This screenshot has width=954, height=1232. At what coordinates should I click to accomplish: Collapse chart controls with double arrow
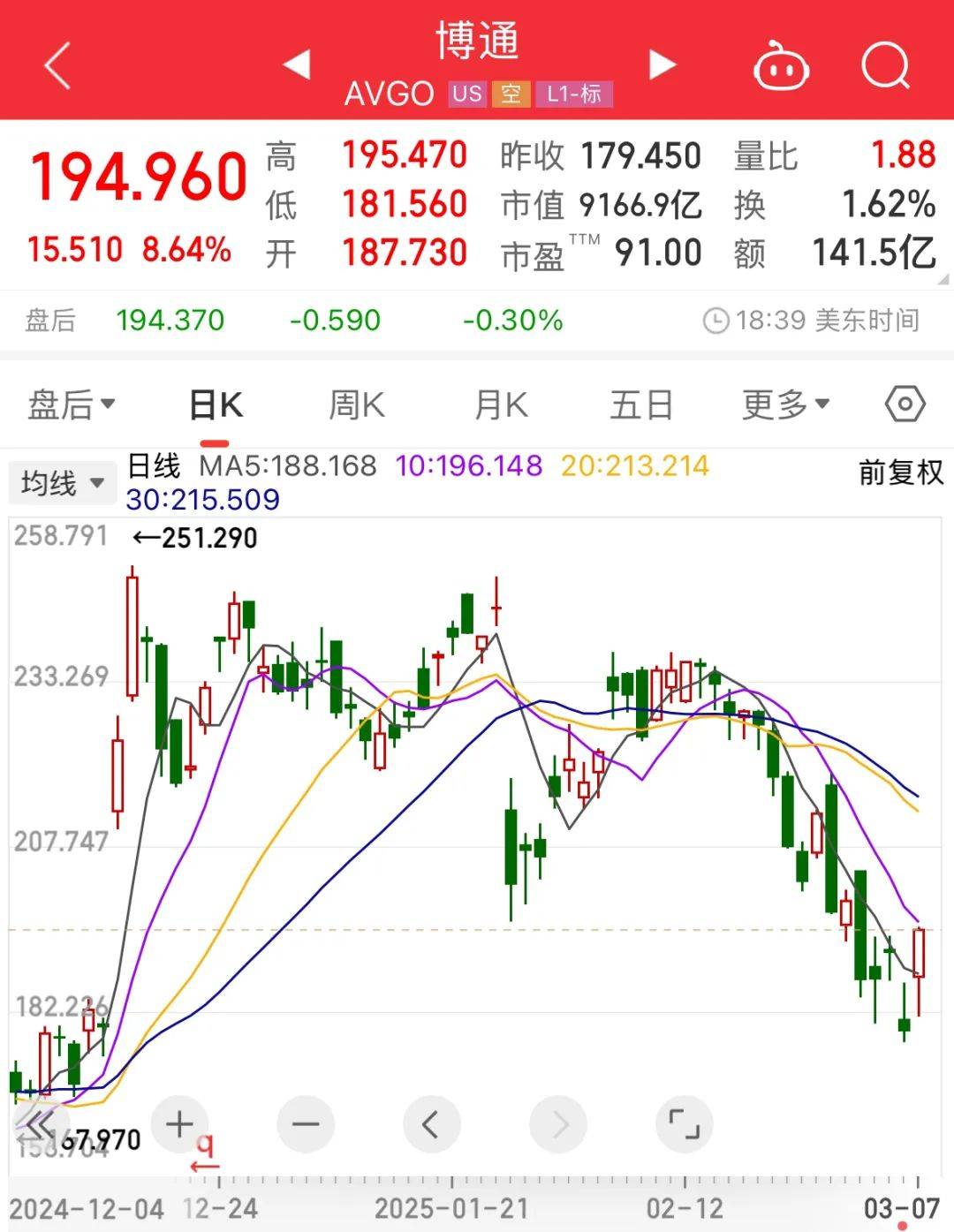[x=38, y=1126]
